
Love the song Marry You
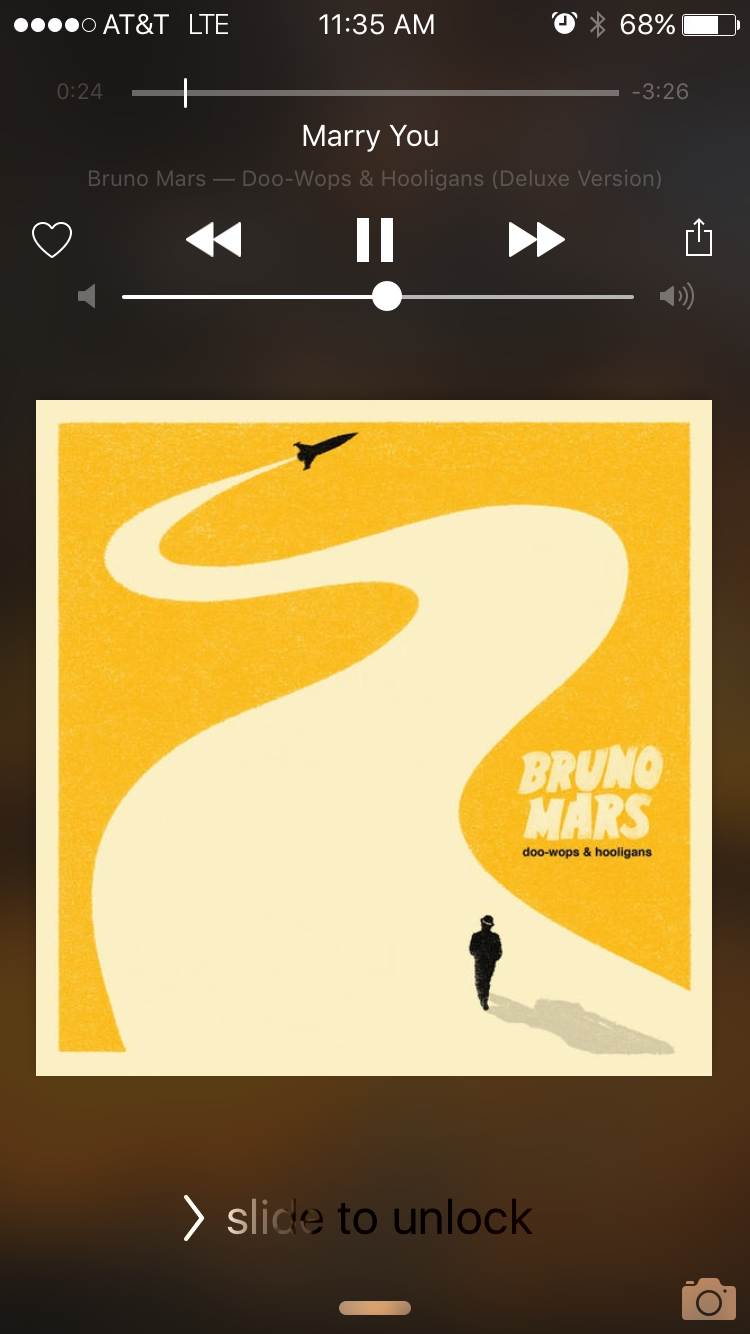point(52,240)
